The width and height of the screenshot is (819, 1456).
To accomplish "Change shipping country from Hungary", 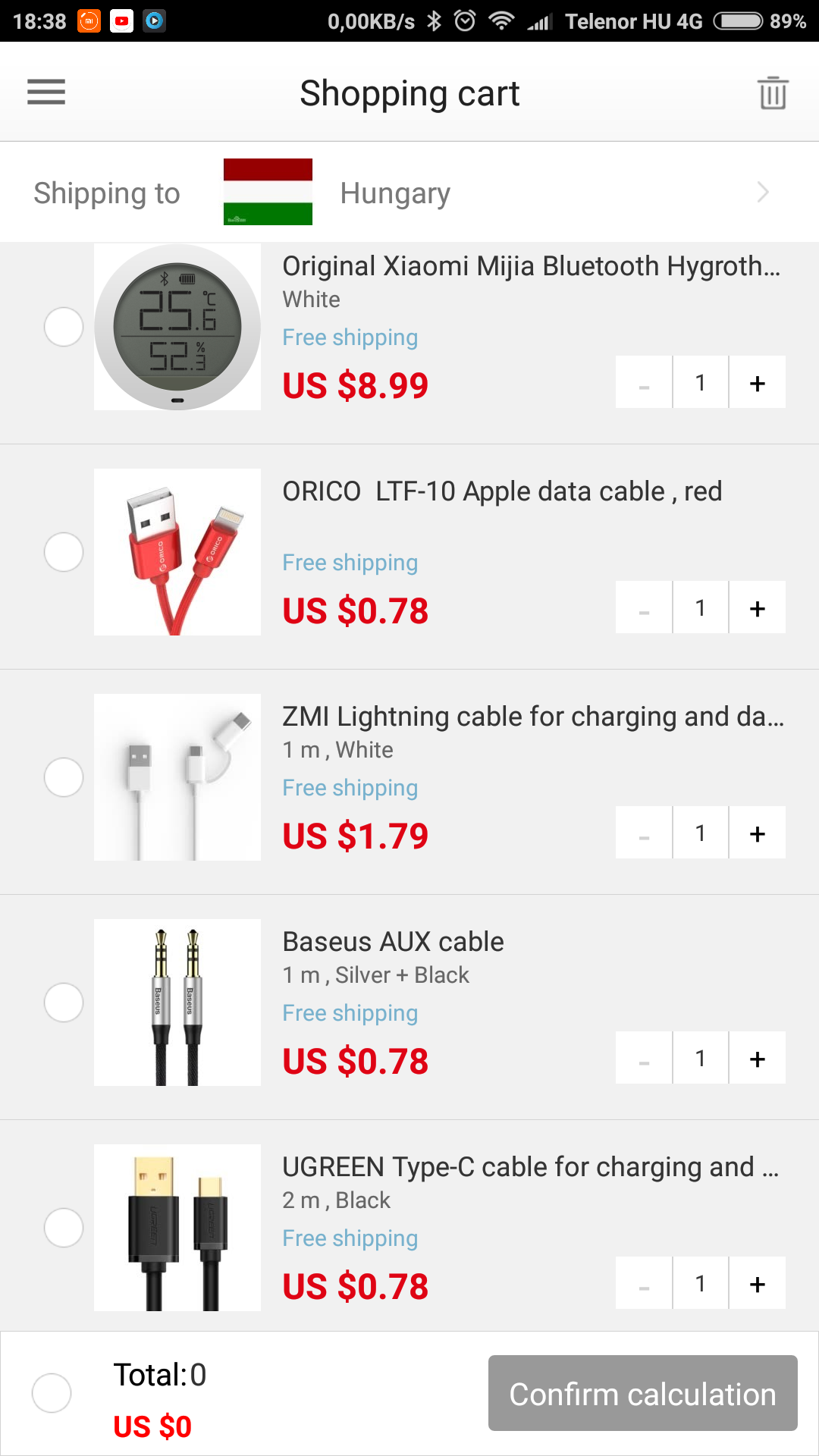I will click(409, 193).
